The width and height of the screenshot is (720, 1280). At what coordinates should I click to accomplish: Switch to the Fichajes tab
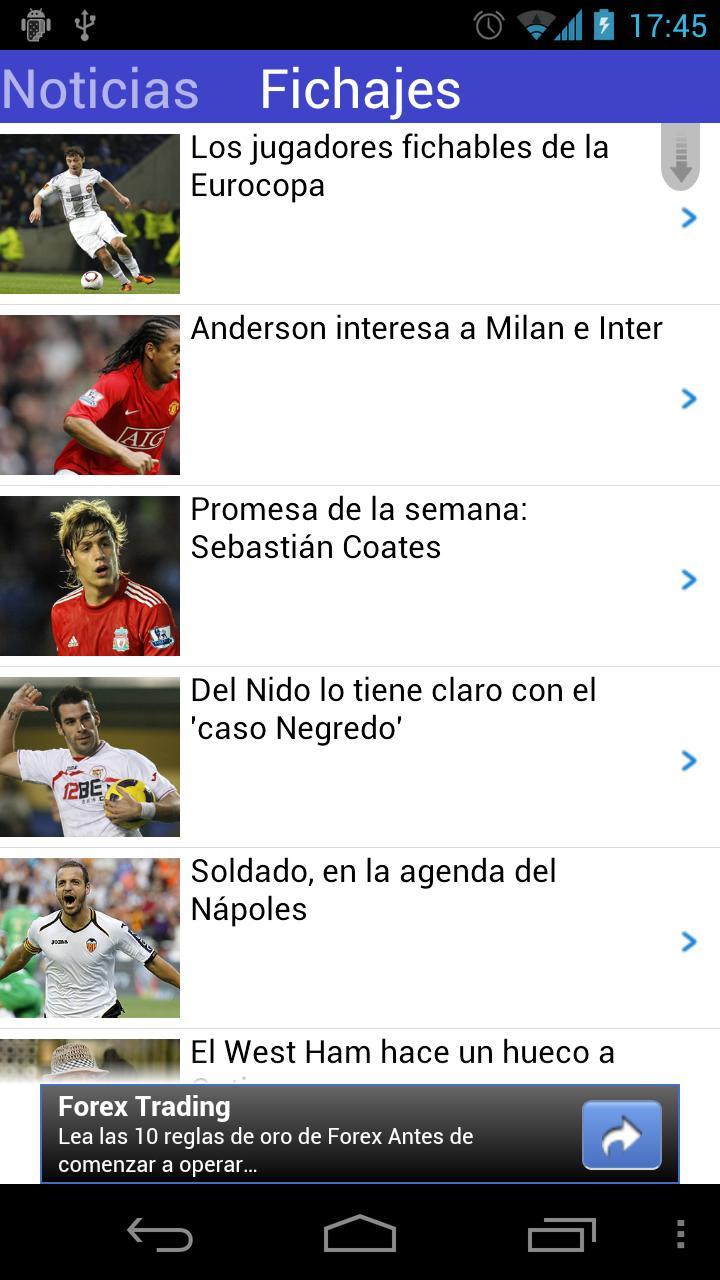(x=361, y=88)
